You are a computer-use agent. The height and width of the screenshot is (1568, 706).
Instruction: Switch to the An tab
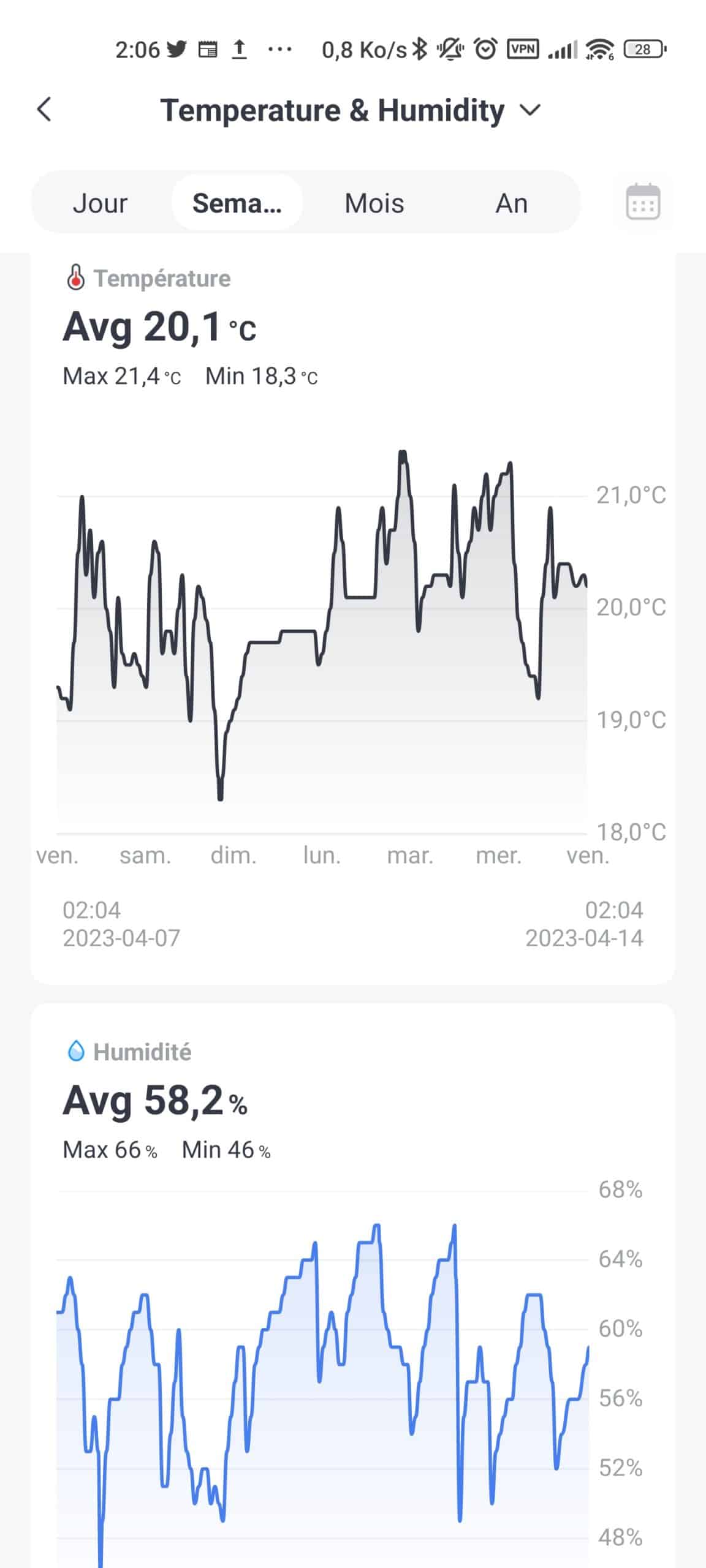(511, 203)
